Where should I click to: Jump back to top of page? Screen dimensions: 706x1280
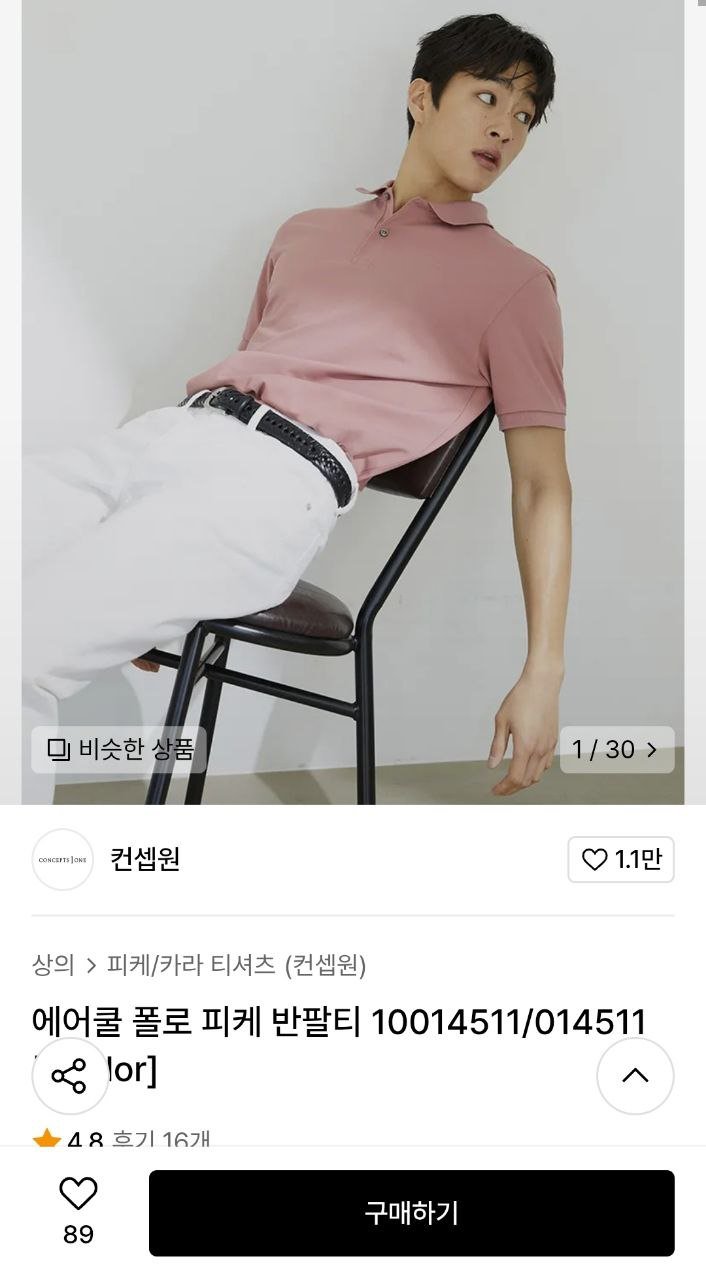click(635, 1076)
